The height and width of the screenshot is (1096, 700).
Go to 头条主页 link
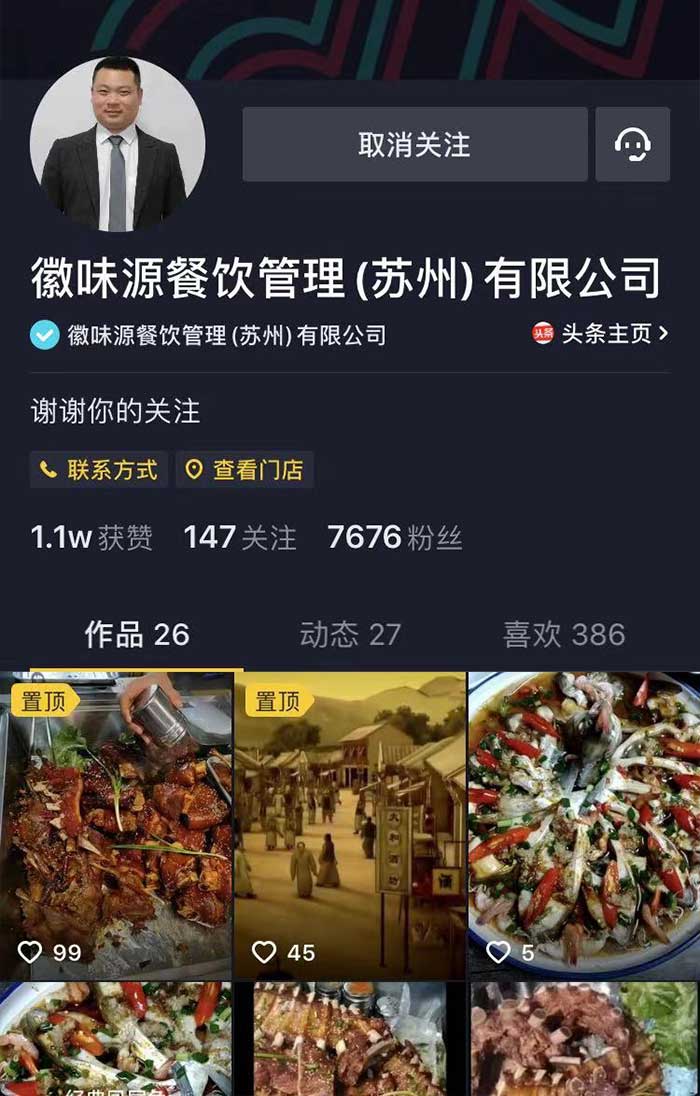600,334
